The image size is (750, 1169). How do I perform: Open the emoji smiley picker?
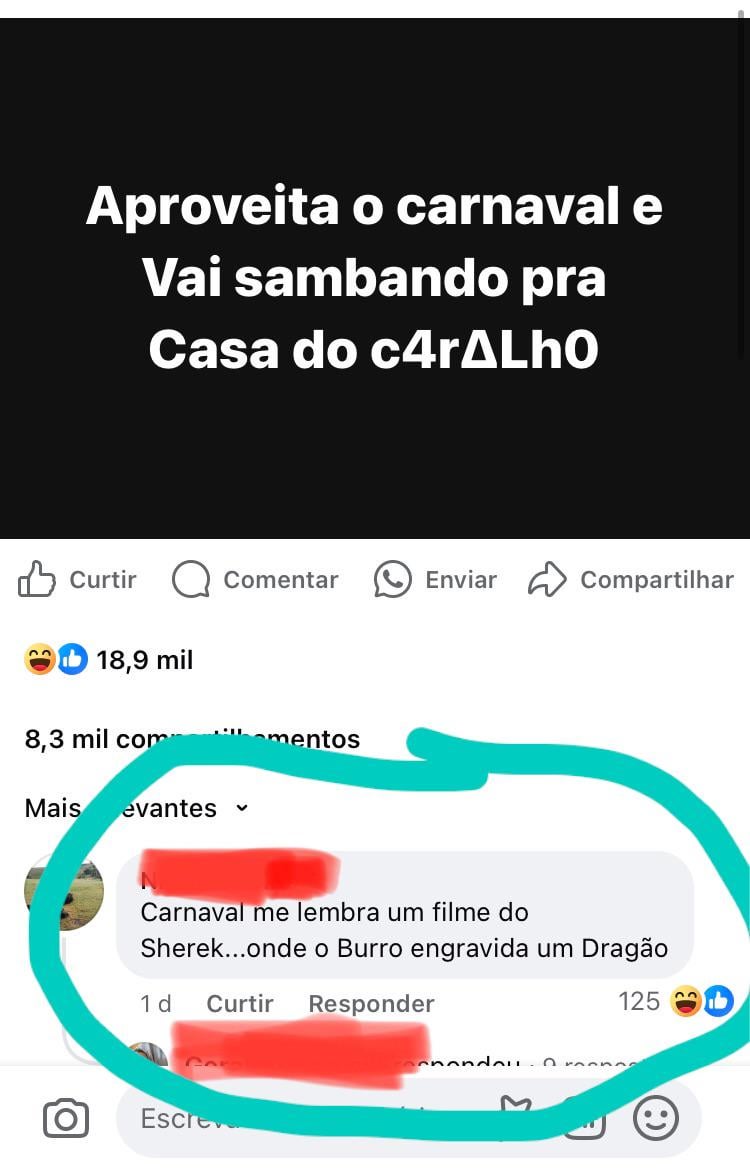[656, 1118]
